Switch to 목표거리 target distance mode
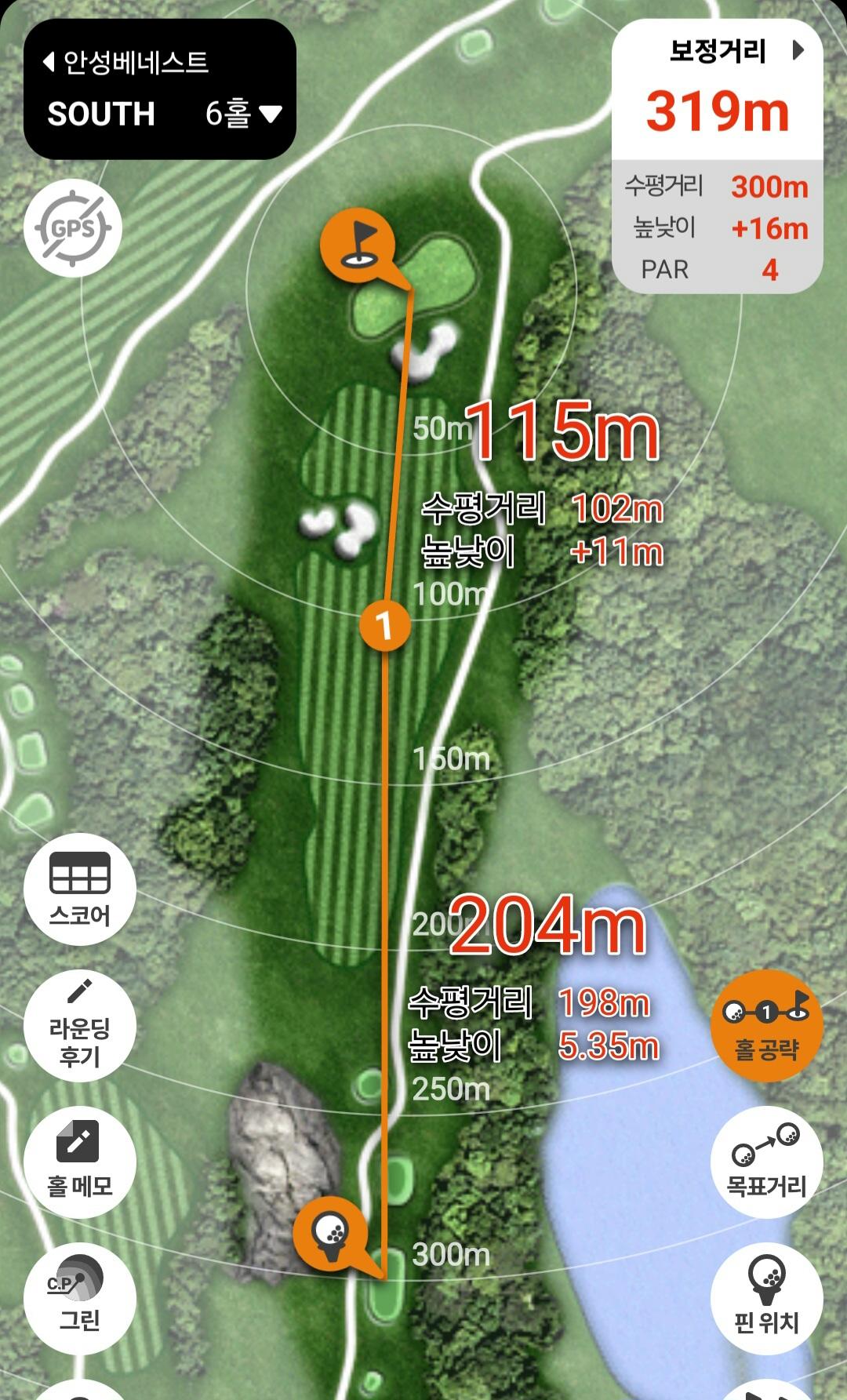847x1400 pixels. [x=766, y=1162]
